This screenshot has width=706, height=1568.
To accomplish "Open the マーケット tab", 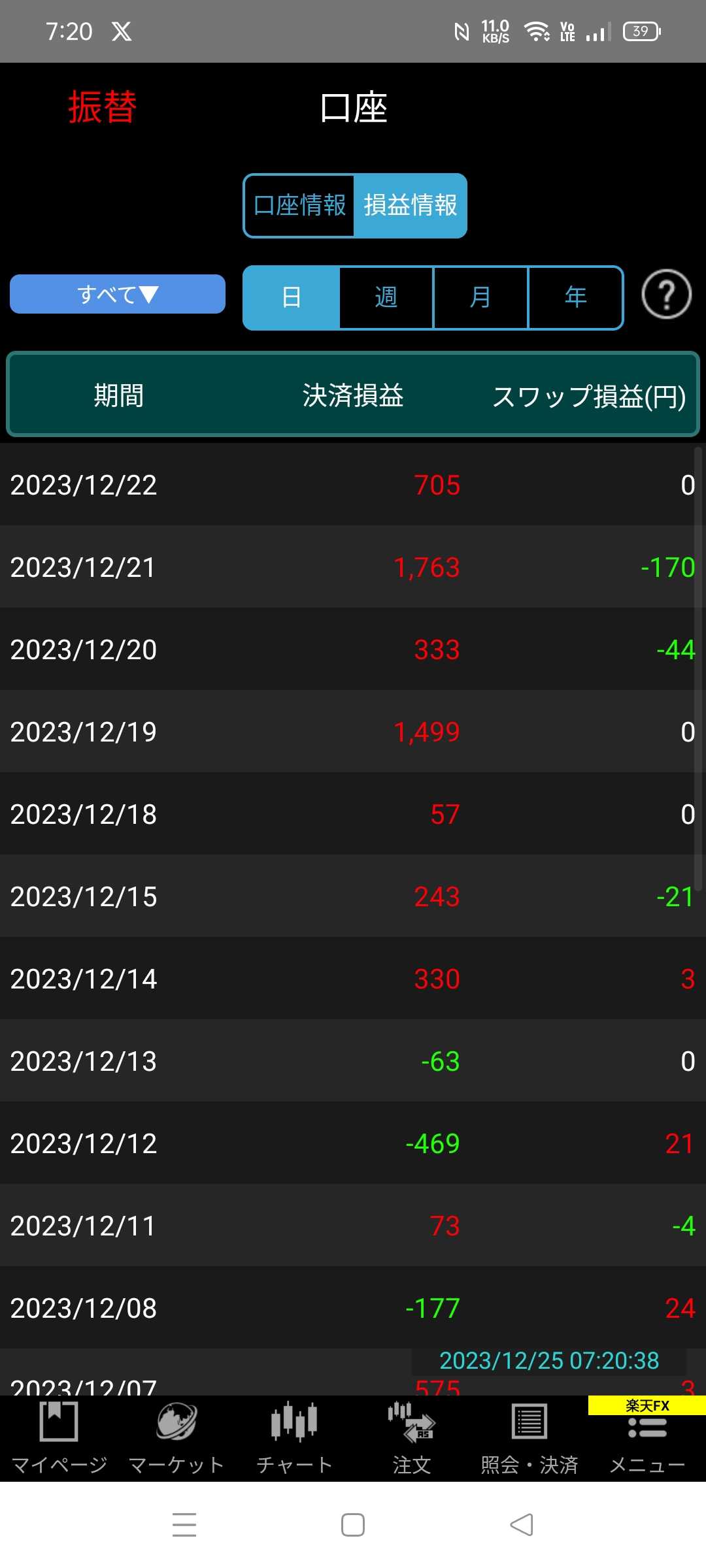I will click(x=176, y=1439).
